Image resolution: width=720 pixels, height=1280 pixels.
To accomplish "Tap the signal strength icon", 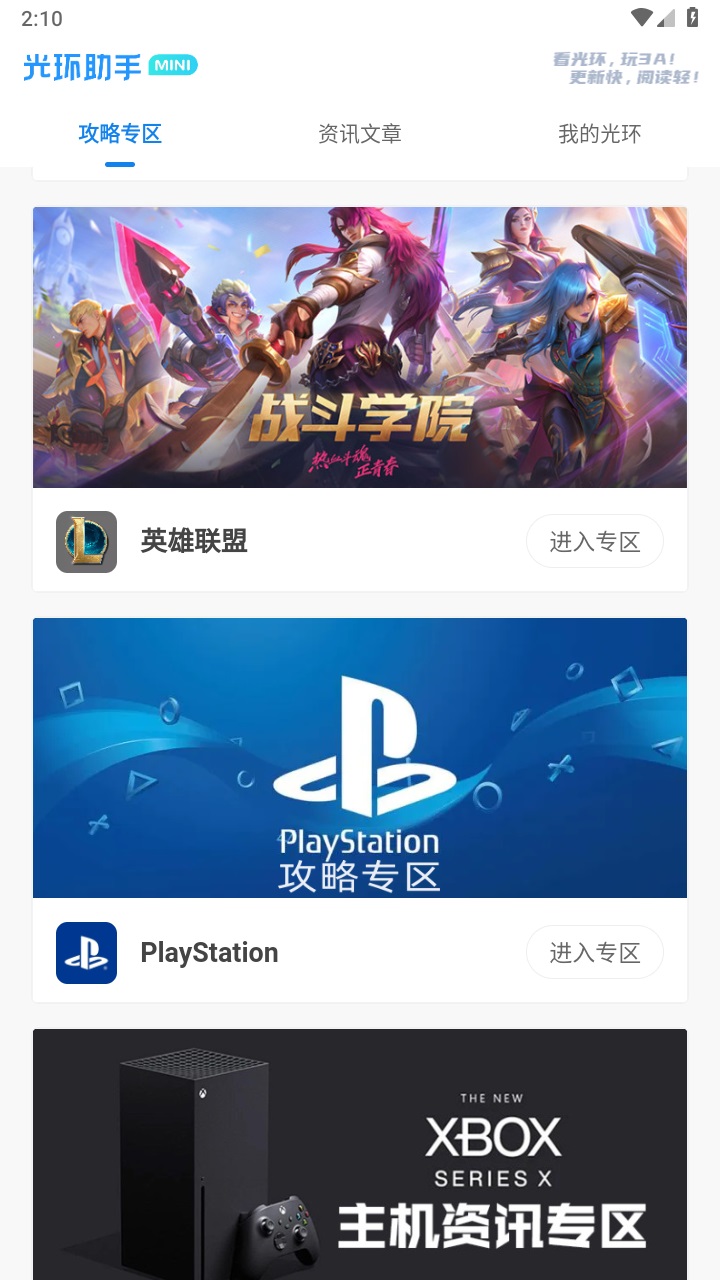I will [x=666, y=17].
